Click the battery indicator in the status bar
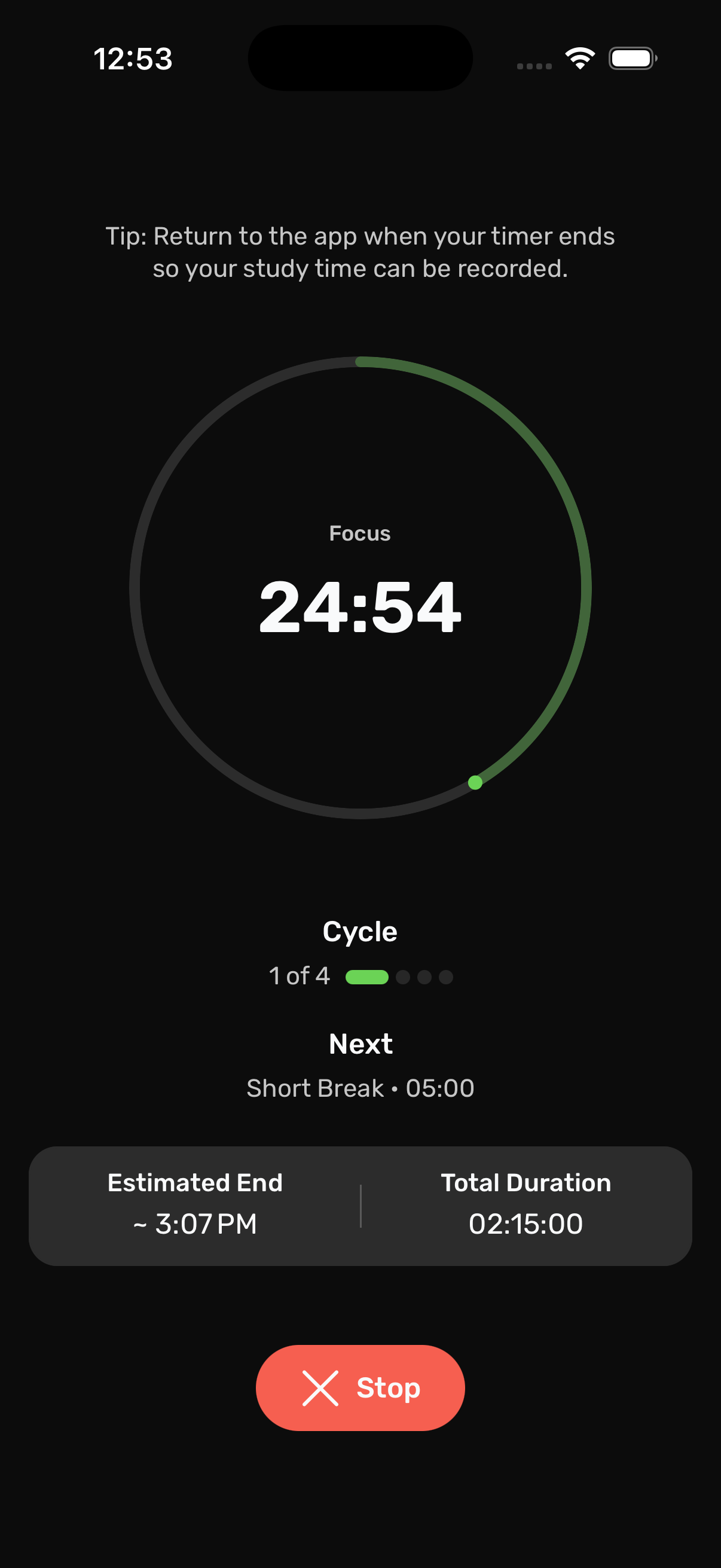This screenshot has width=721, height=1568. pyautogui.click(x=631, y=57)
